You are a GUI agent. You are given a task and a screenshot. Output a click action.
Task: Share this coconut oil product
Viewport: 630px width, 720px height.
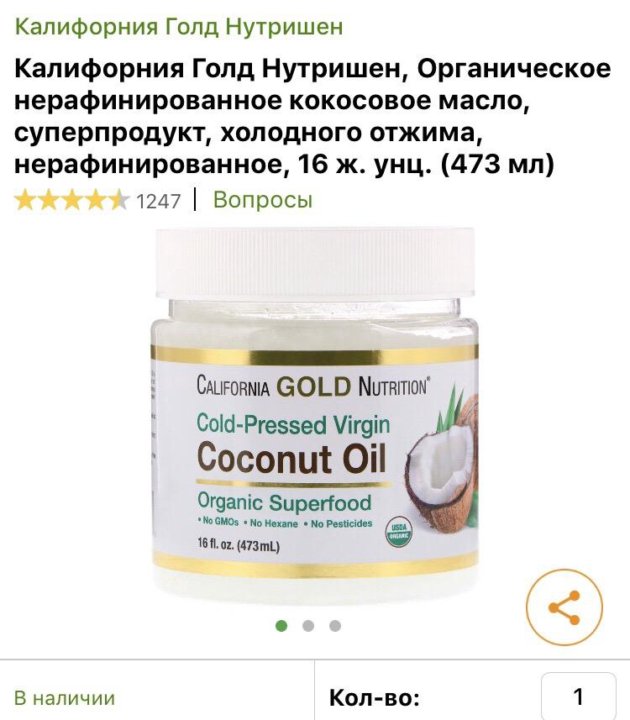point(565,607)
